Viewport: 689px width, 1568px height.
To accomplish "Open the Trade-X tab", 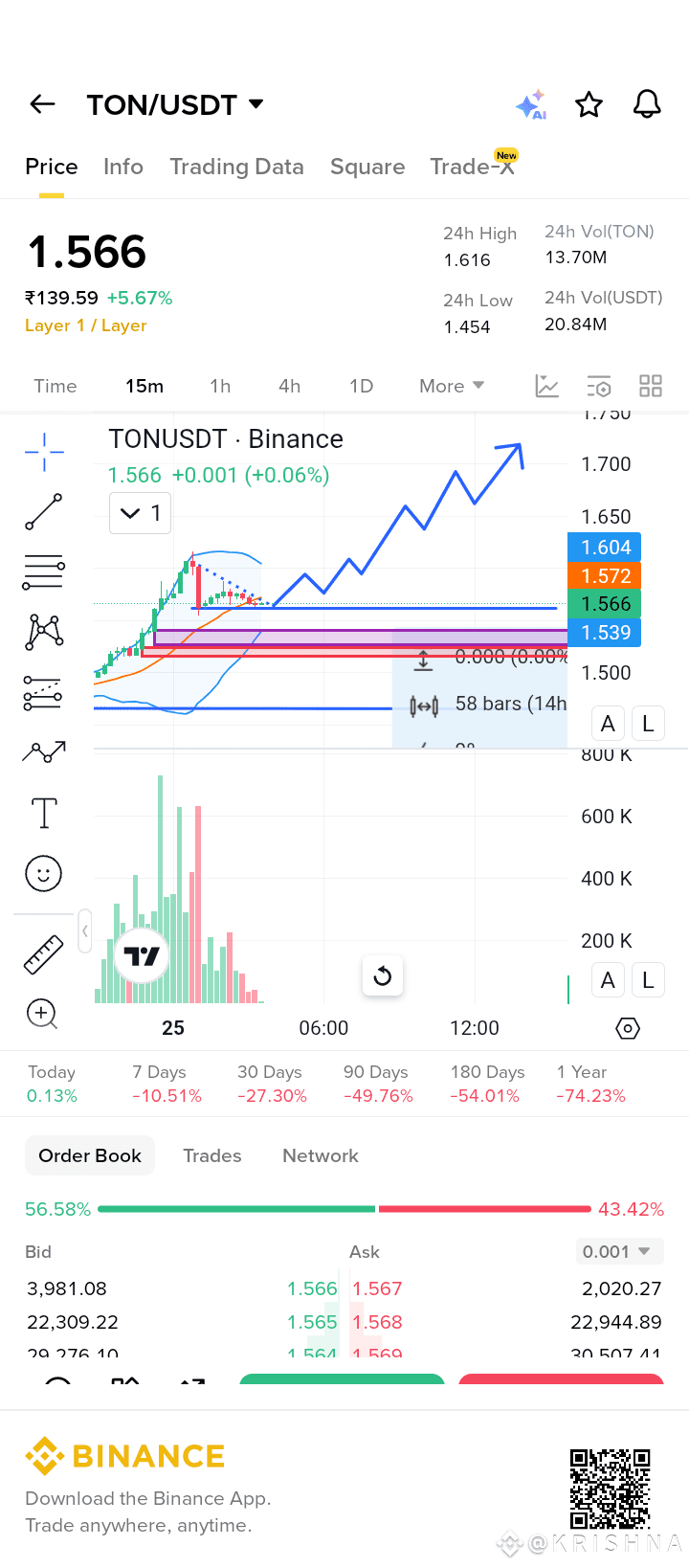I will pyautogui.click(x=472, y=167).
